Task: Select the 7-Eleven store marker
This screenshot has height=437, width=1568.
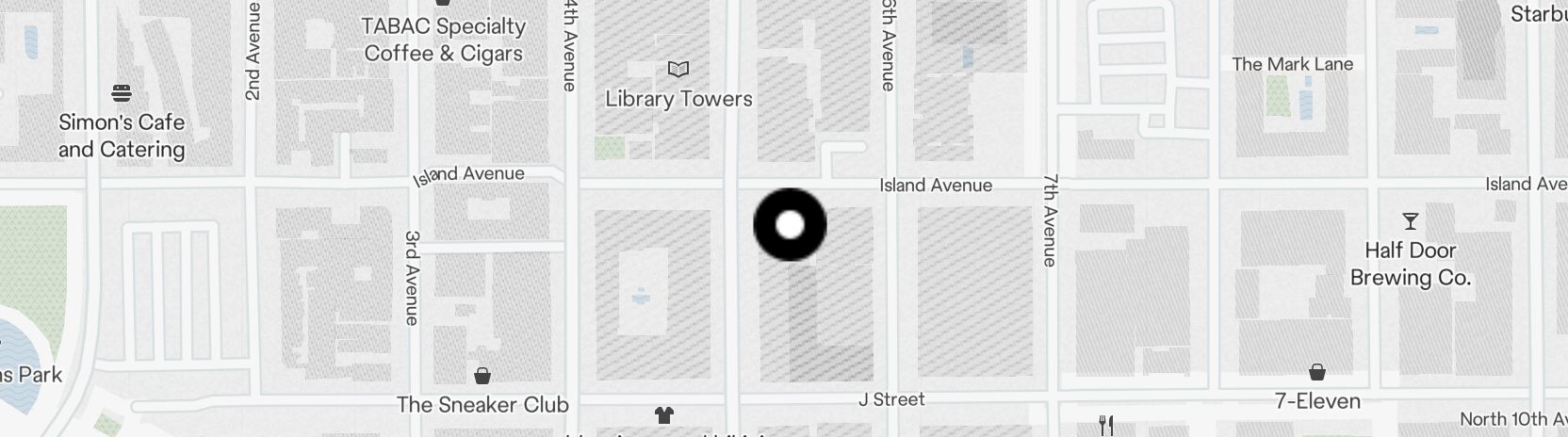Action: coord(1317,373)
